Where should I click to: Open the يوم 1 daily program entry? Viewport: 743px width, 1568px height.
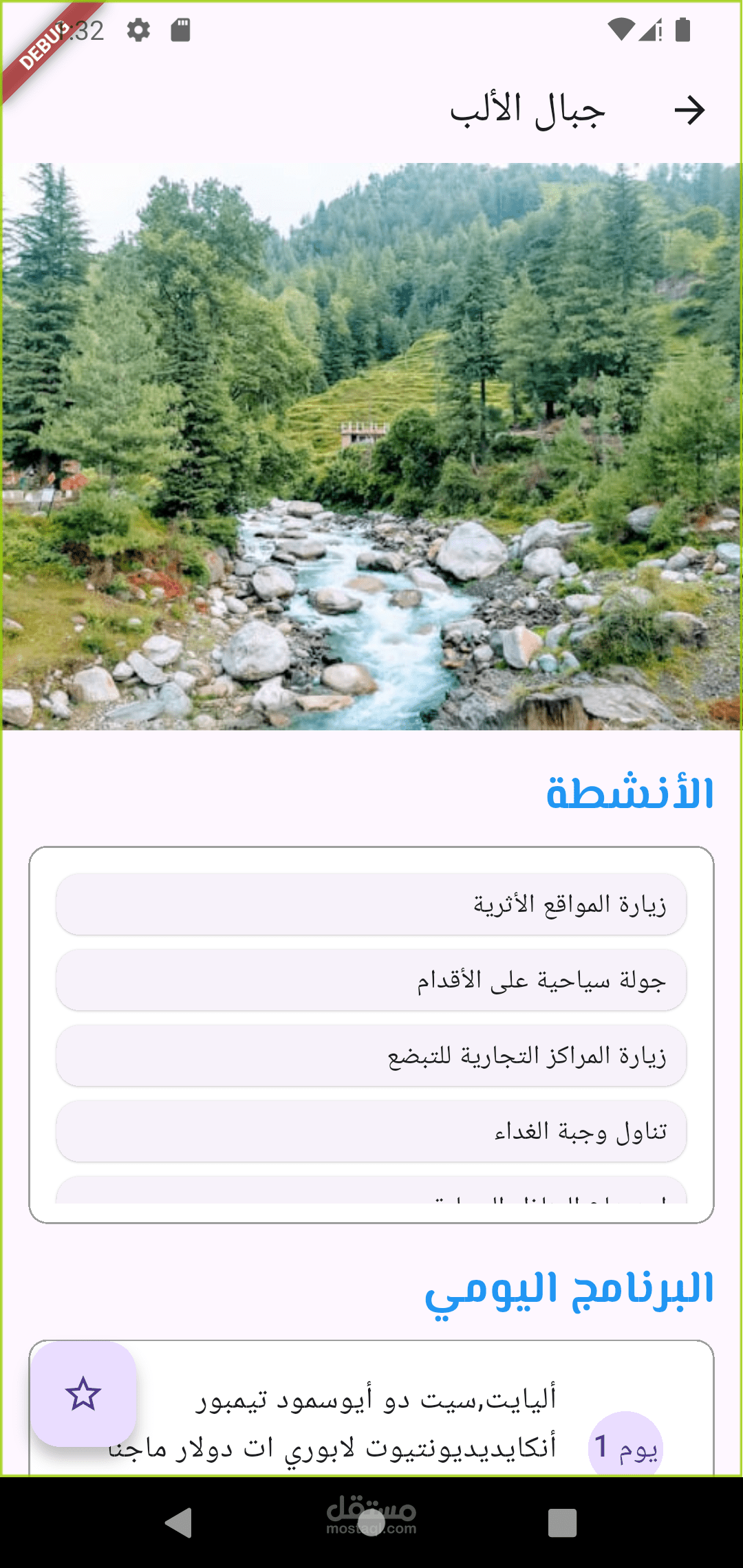[x=625, y=1444]
